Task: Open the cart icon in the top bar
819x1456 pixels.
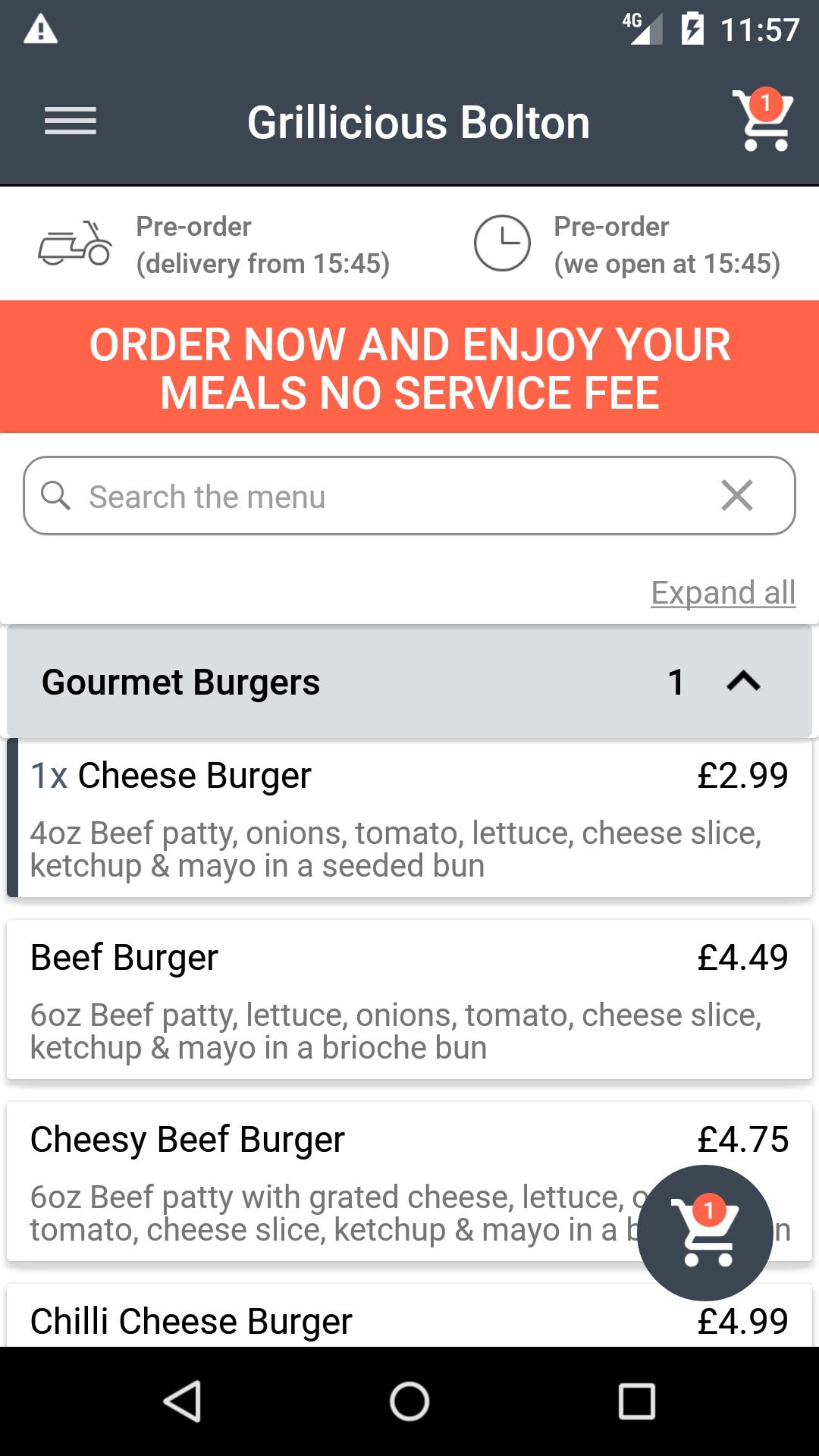Action: click(763, 121)
